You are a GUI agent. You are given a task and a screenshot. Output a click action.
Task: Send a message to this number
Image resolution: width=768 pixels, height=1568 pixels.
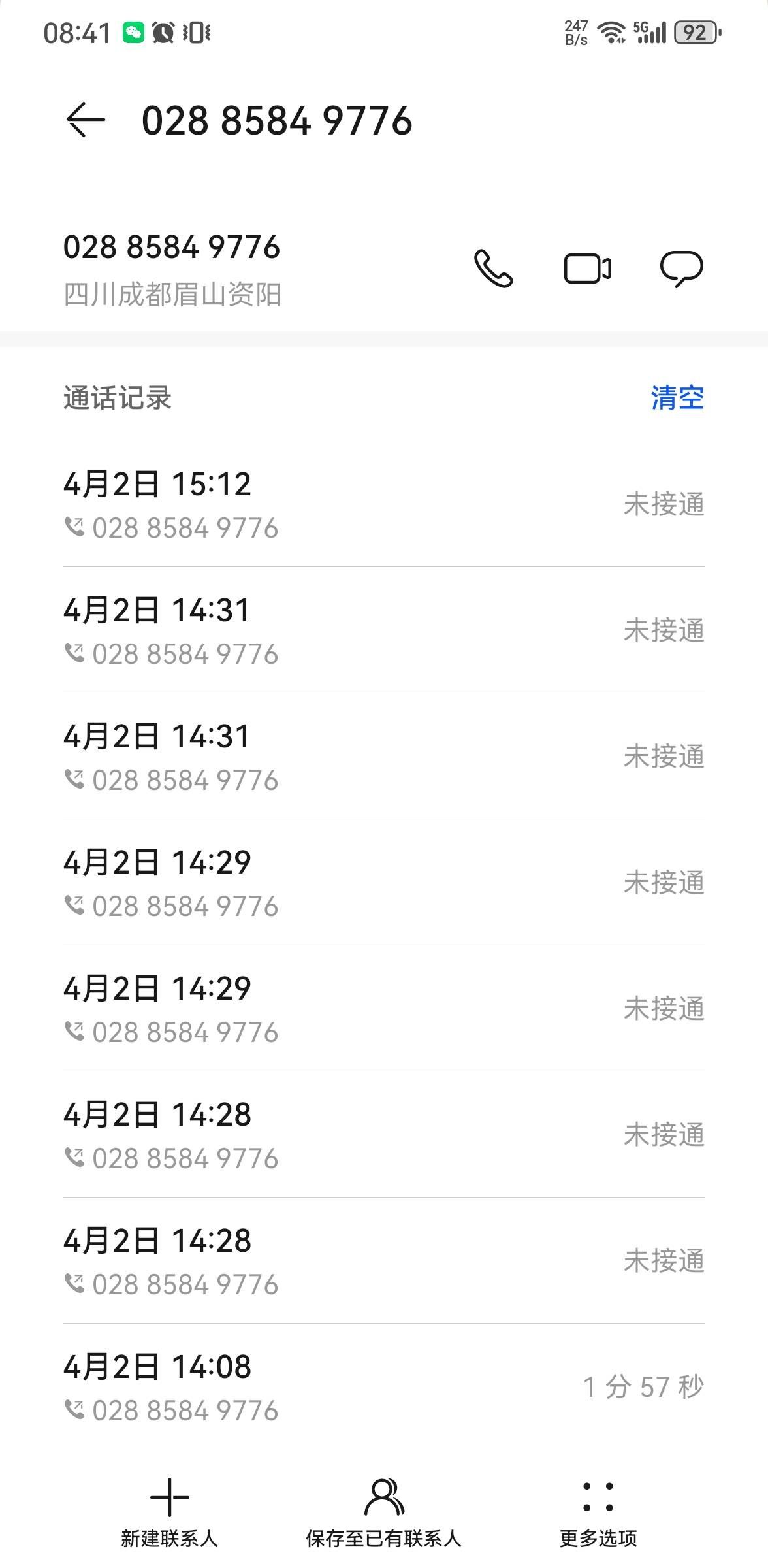click(x=681, y=269)
